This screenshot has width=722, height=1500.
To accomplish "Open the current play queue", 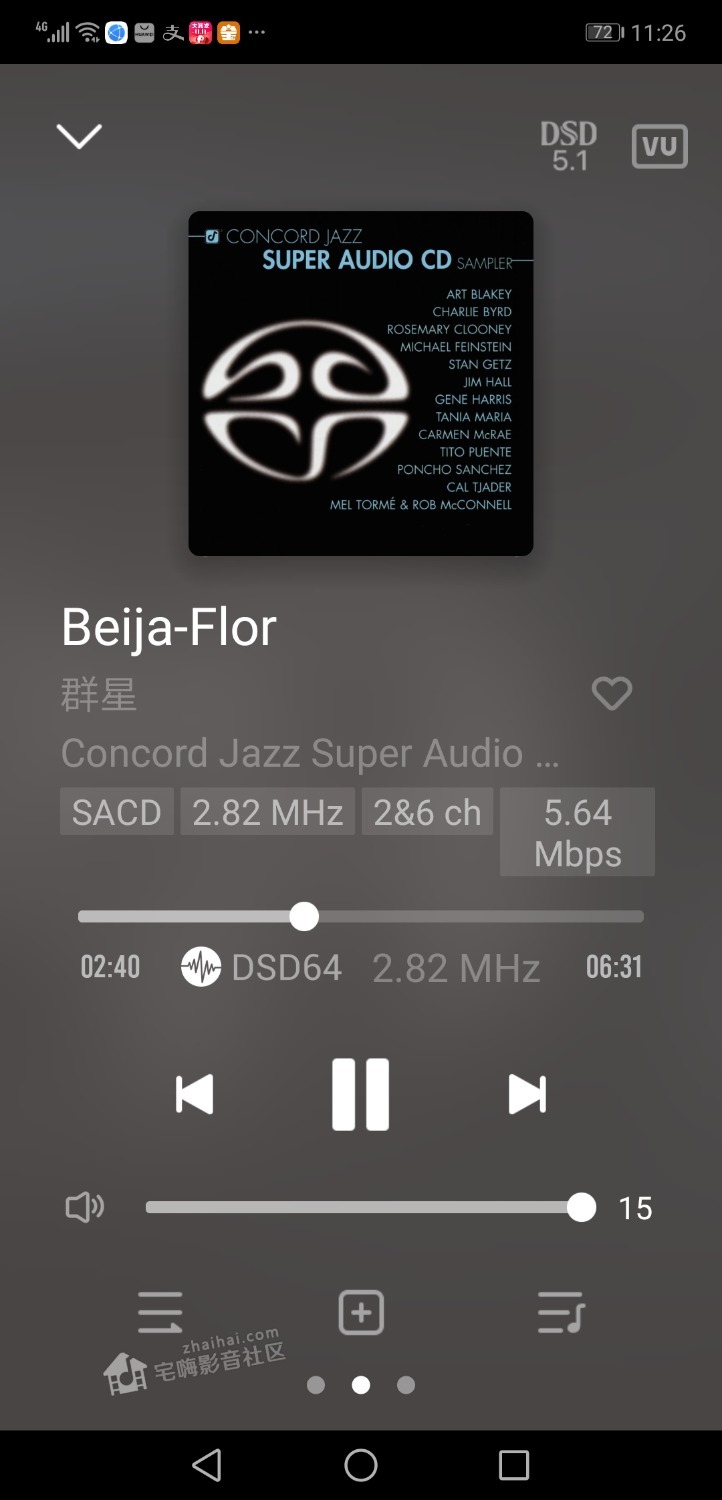I will point(560,1312).
